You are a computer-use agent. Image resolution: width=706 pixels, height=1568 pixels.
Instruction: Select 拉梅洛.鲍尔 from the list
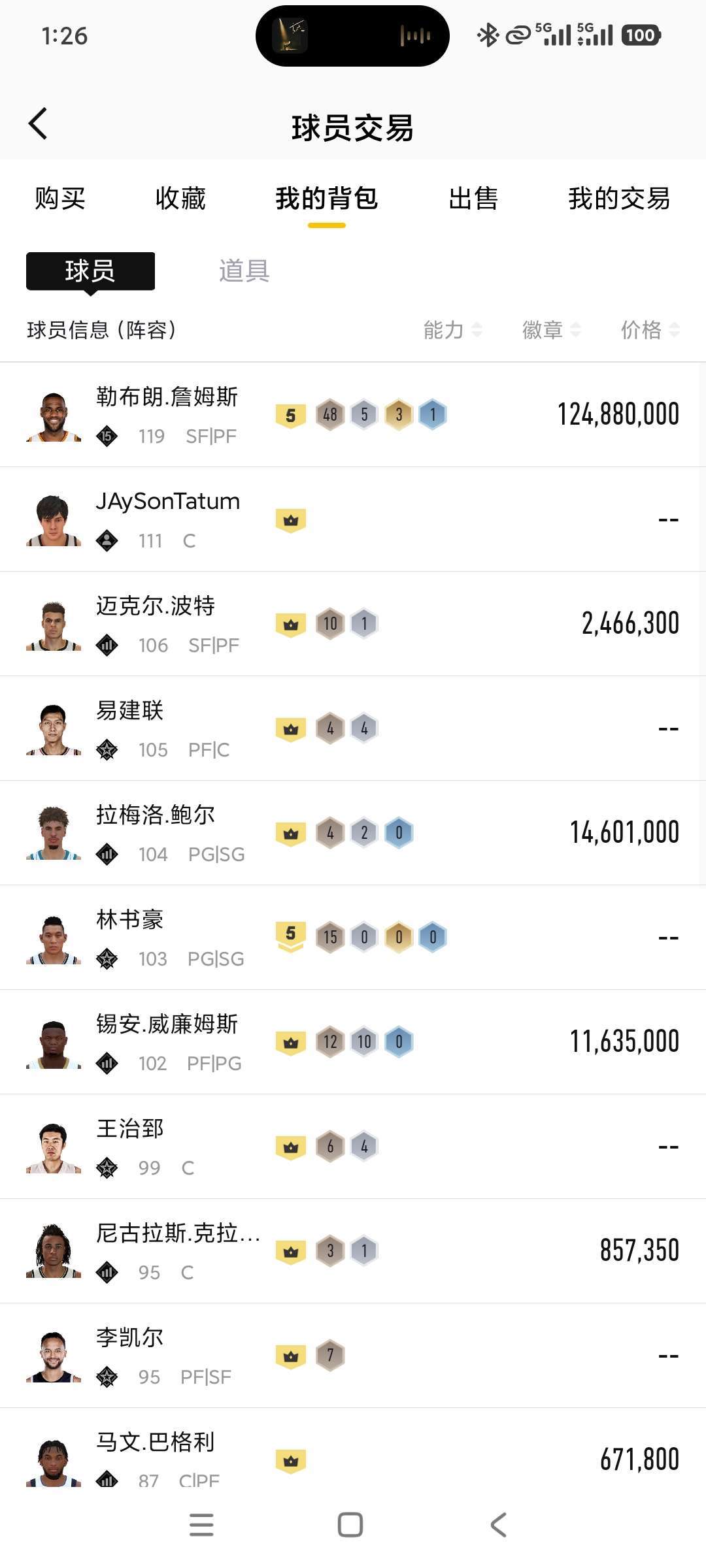tap(353, 833)
